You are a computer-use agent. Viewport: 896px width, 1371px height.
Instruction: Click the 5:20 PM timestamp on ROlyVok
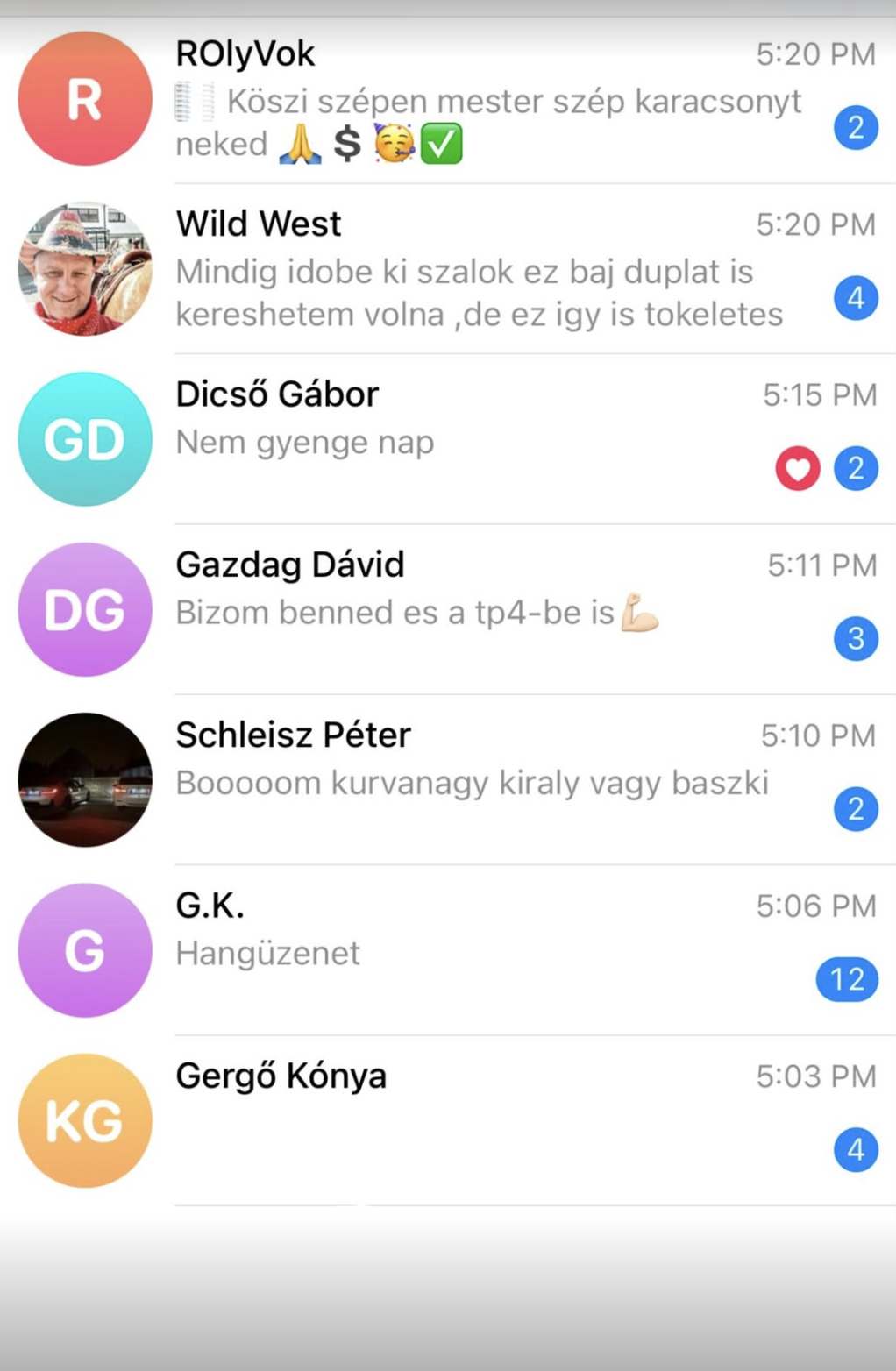tap(815, 54)
